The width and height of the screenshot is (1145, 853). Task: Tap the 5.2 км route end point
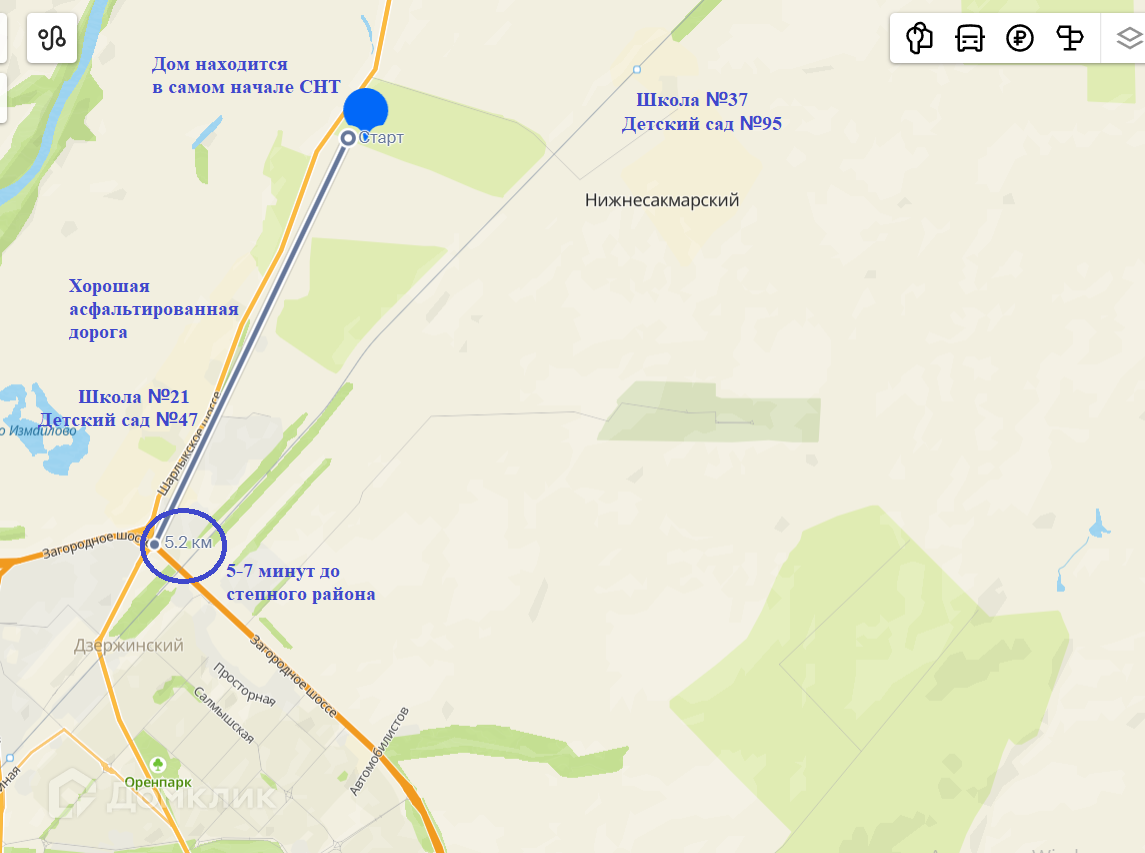tap(154, 544)
